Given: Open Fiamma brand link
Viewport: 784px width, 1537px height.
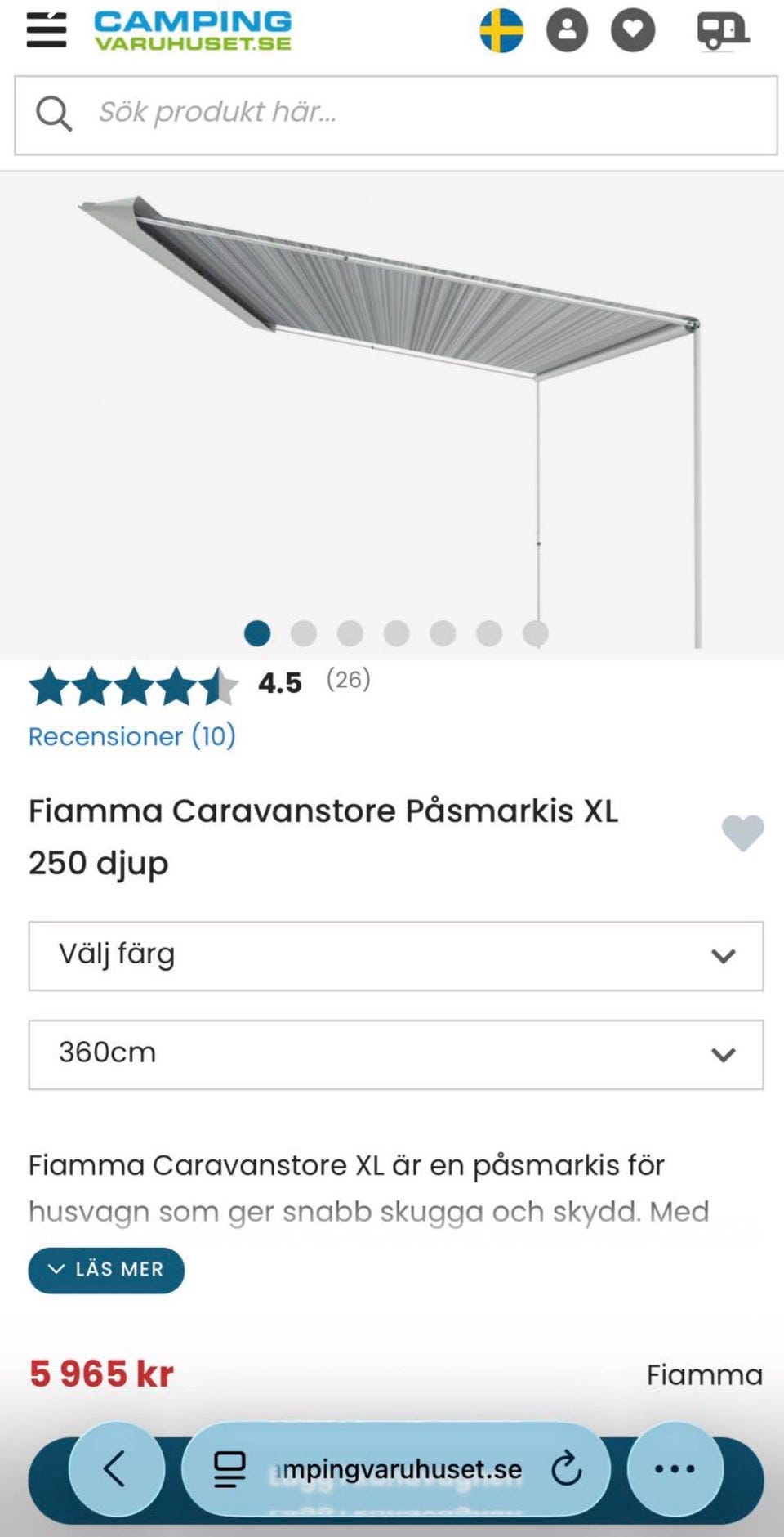Looking at the screenshot, I should pyautogui.click(x=705, y=1375).
